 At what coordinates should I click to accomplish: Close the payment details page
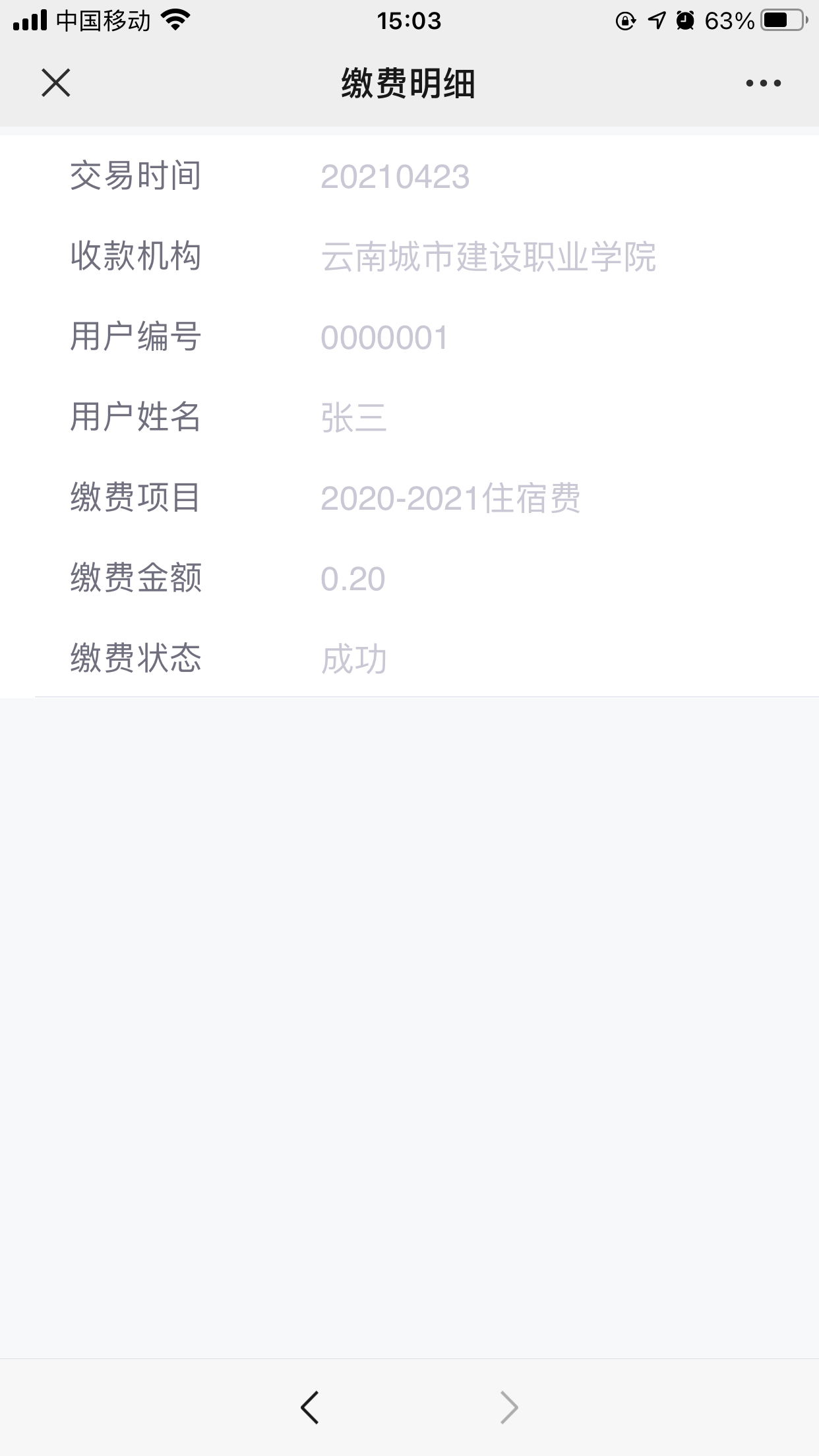point(56,83)
